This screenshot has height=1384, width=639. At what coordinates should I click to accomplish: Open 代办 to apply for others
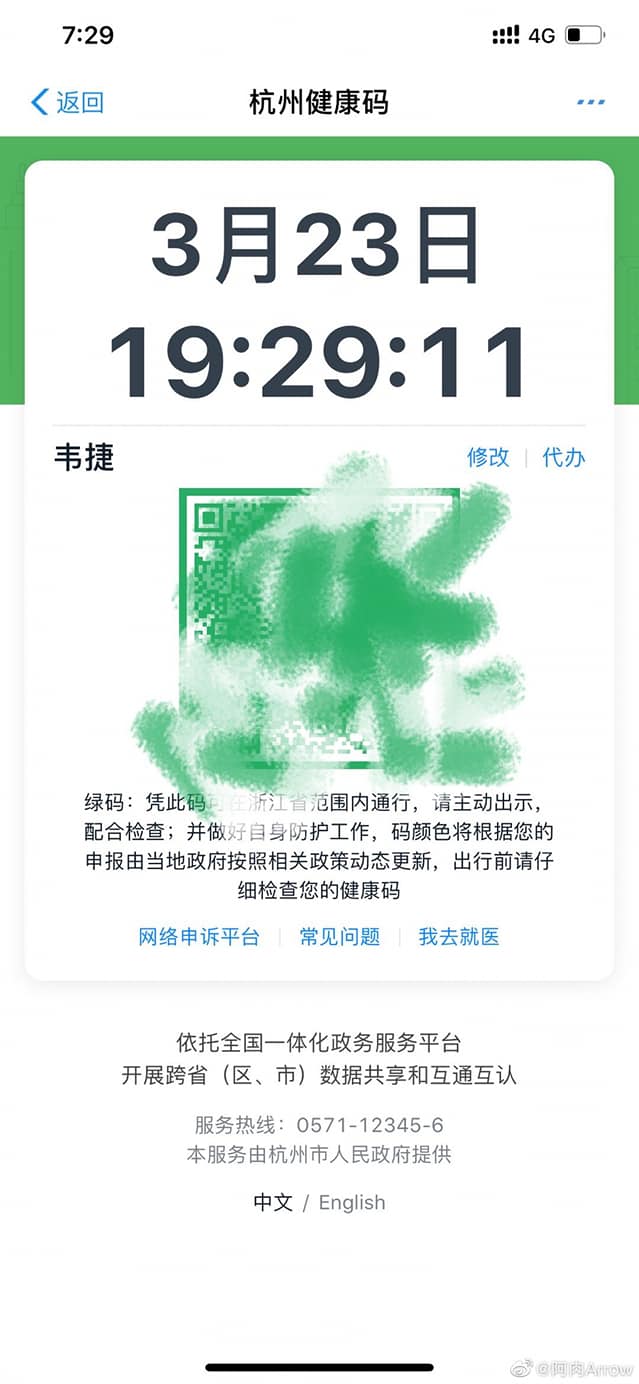click(x=563, y=457)
